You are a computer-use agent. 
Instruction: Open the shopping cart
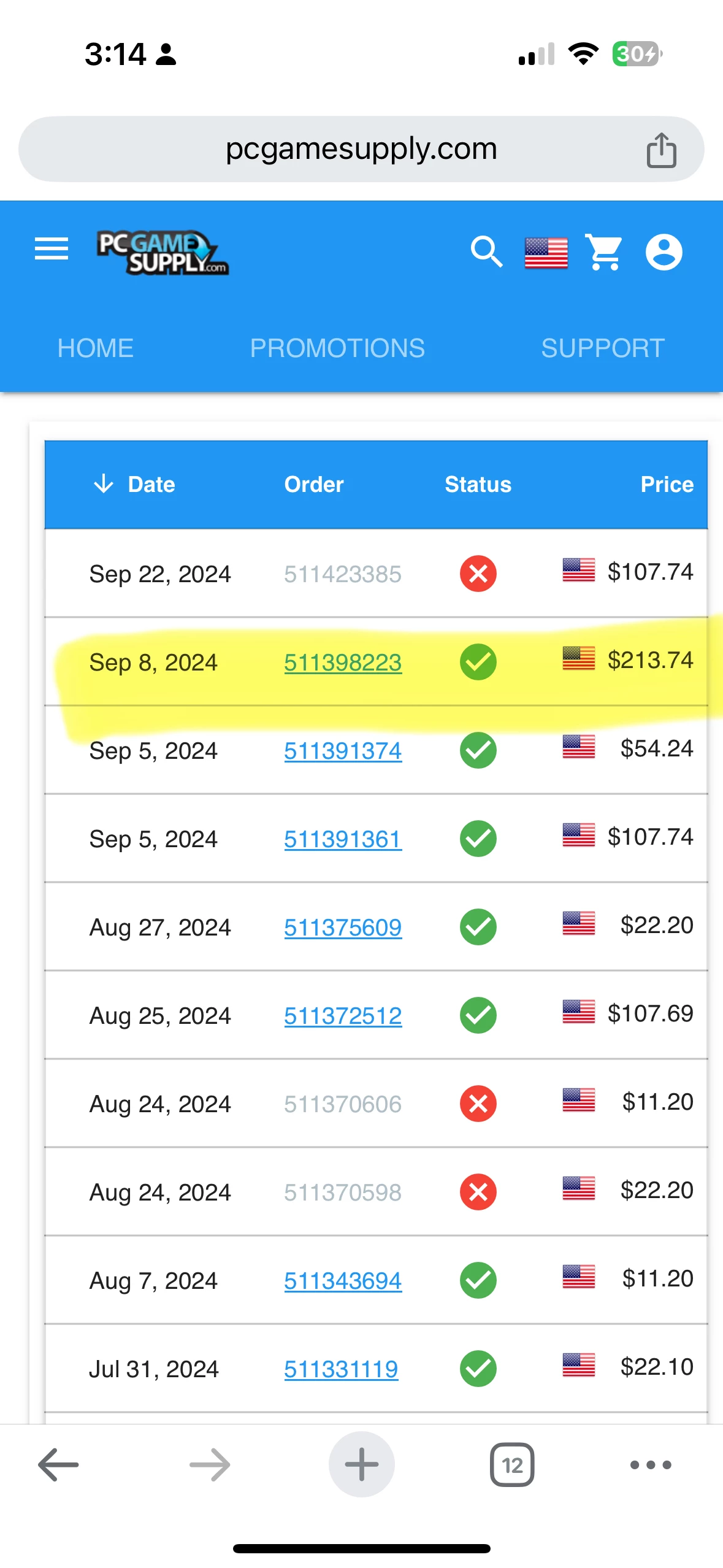click(x=605, y=252)
